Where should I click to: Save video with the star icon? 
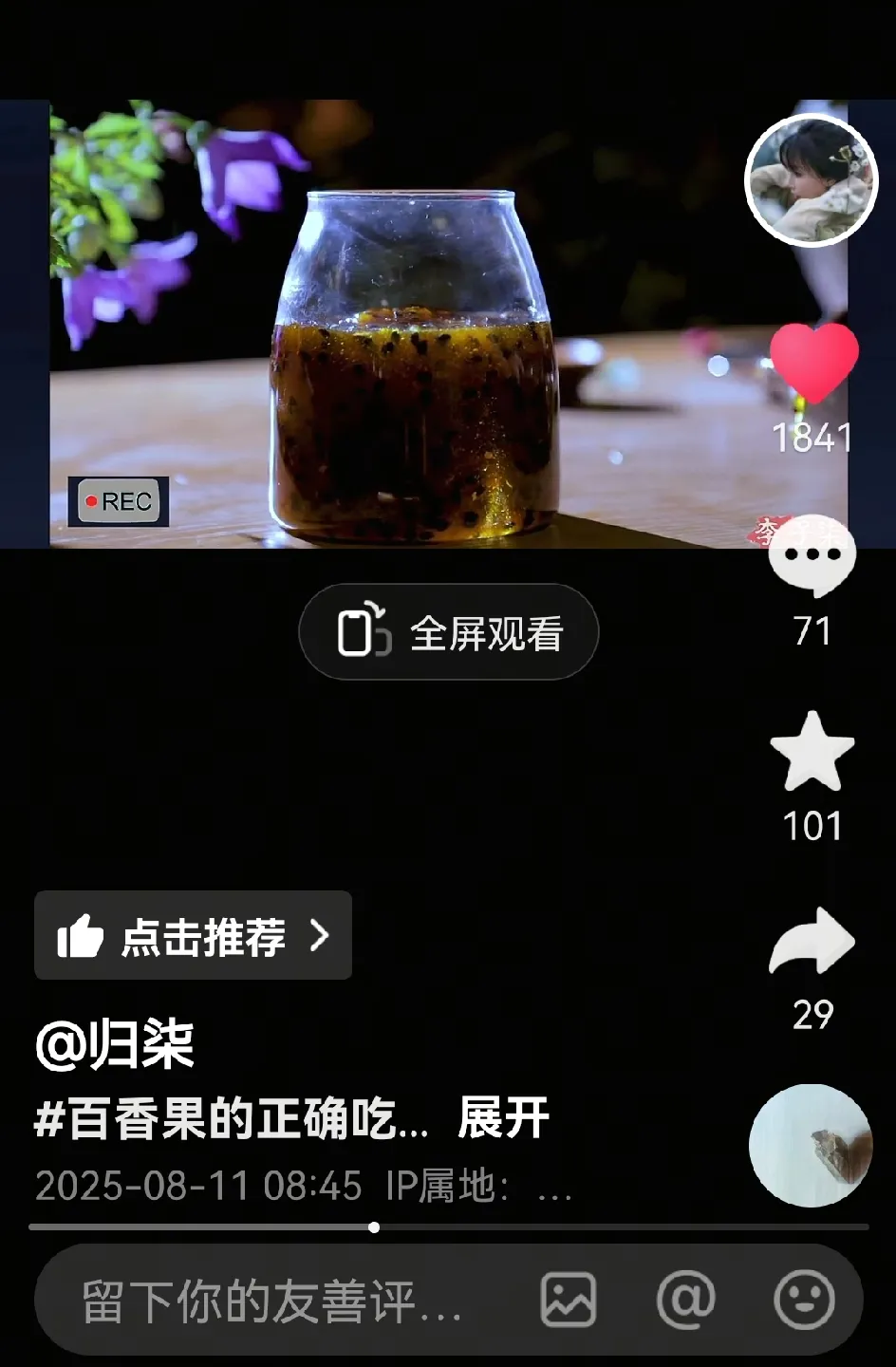[x=812, y=753]
